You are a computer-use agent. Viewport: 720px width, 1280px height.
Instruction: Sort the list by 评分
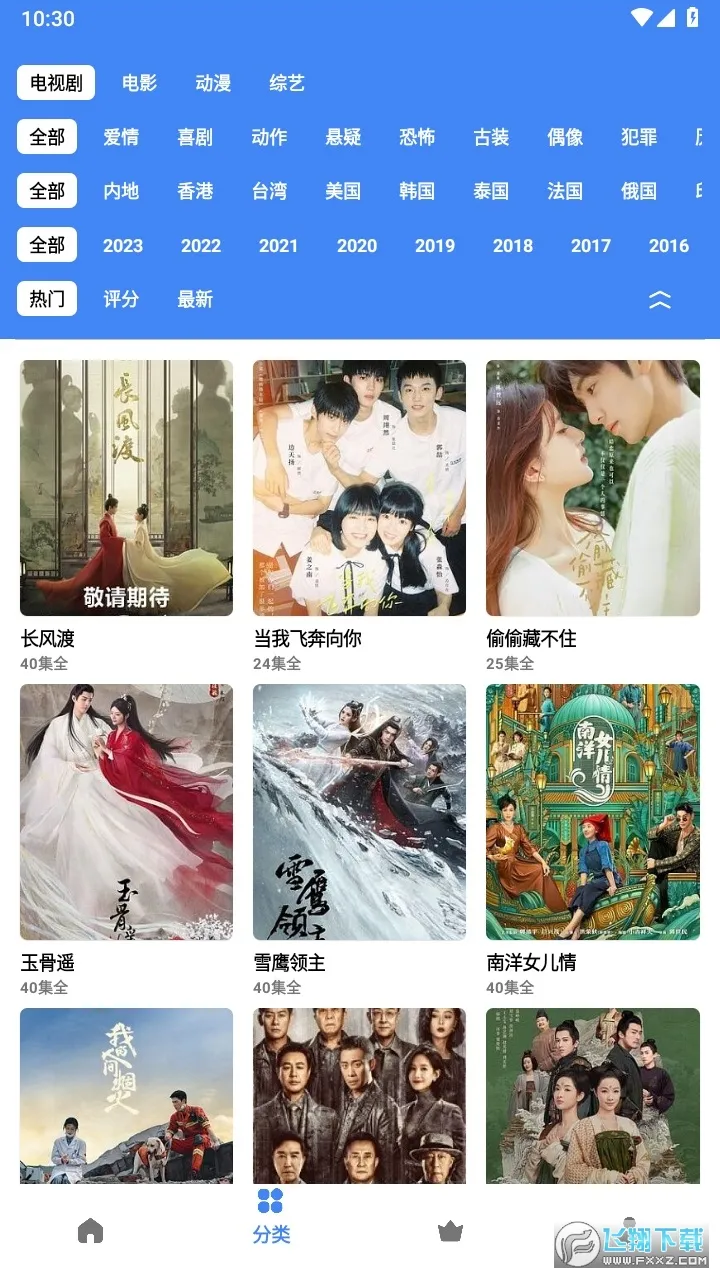coord(121,299)
